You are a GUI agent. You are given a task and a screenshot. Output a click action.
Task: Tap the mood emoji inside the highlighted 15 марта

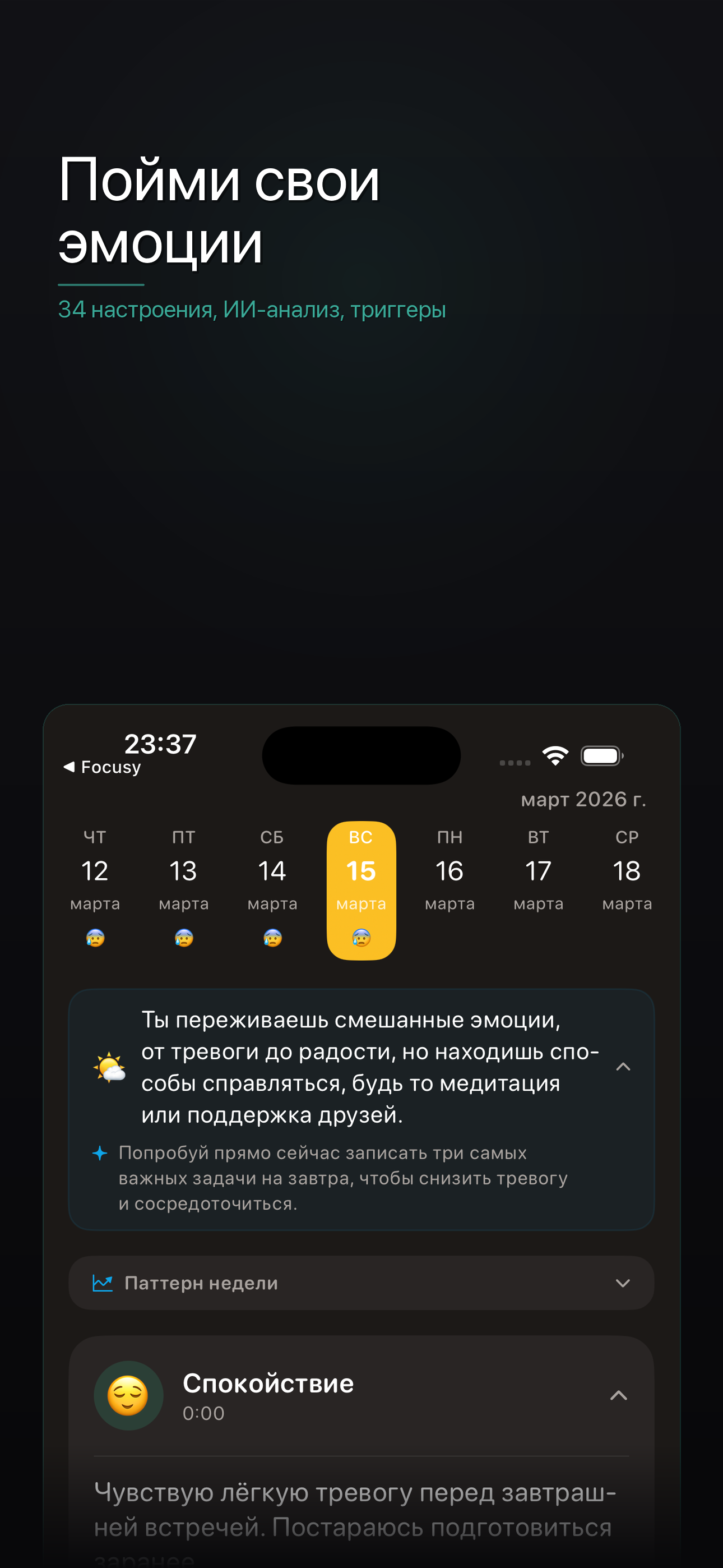tap(361, 940)
